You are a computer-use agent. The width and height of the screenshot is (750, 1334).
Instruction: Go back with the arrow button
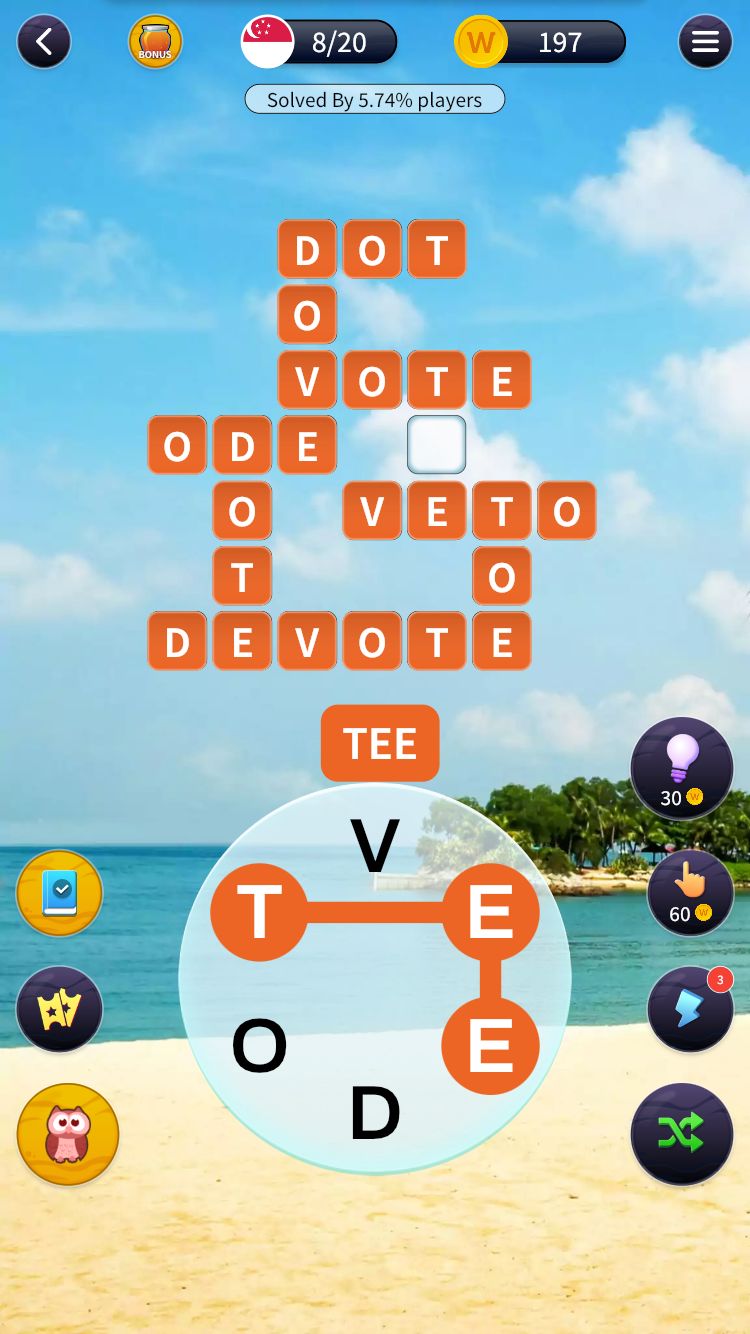pyautogui.click(x=44, y=42)
